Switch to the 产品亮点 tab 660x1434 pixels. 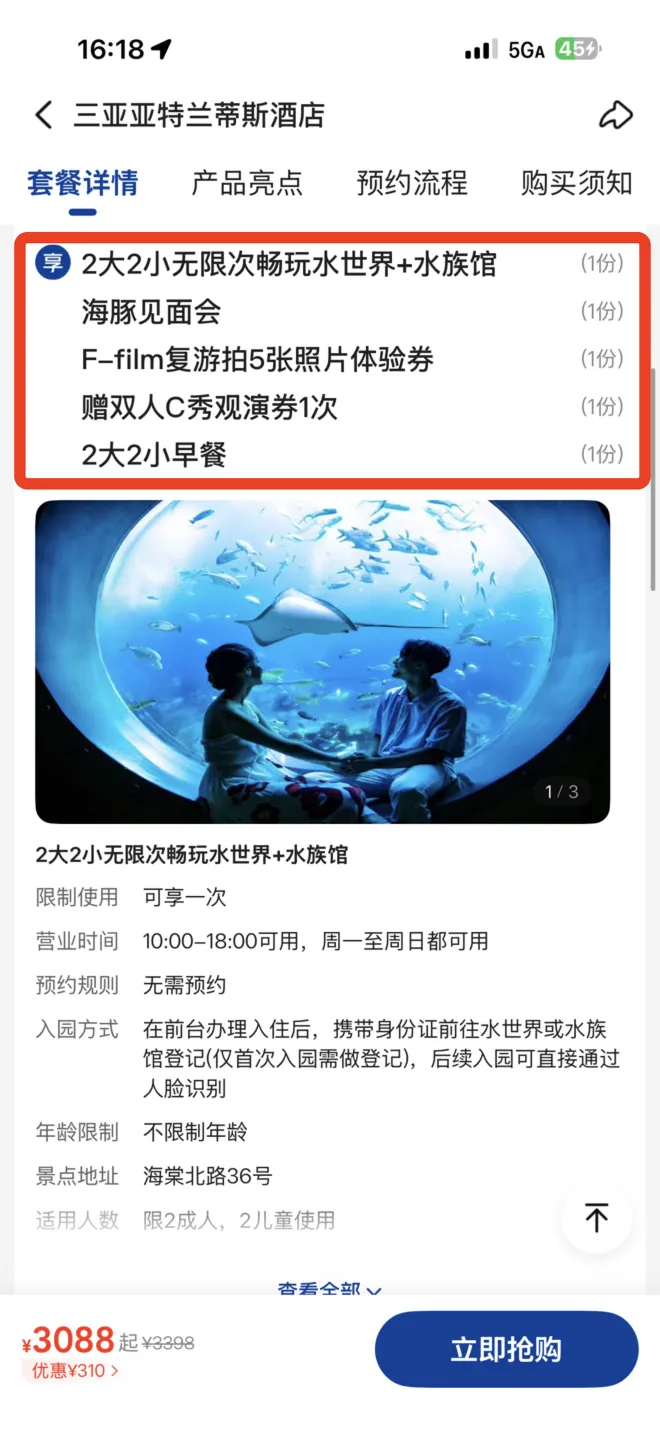[x=247, y=183]
